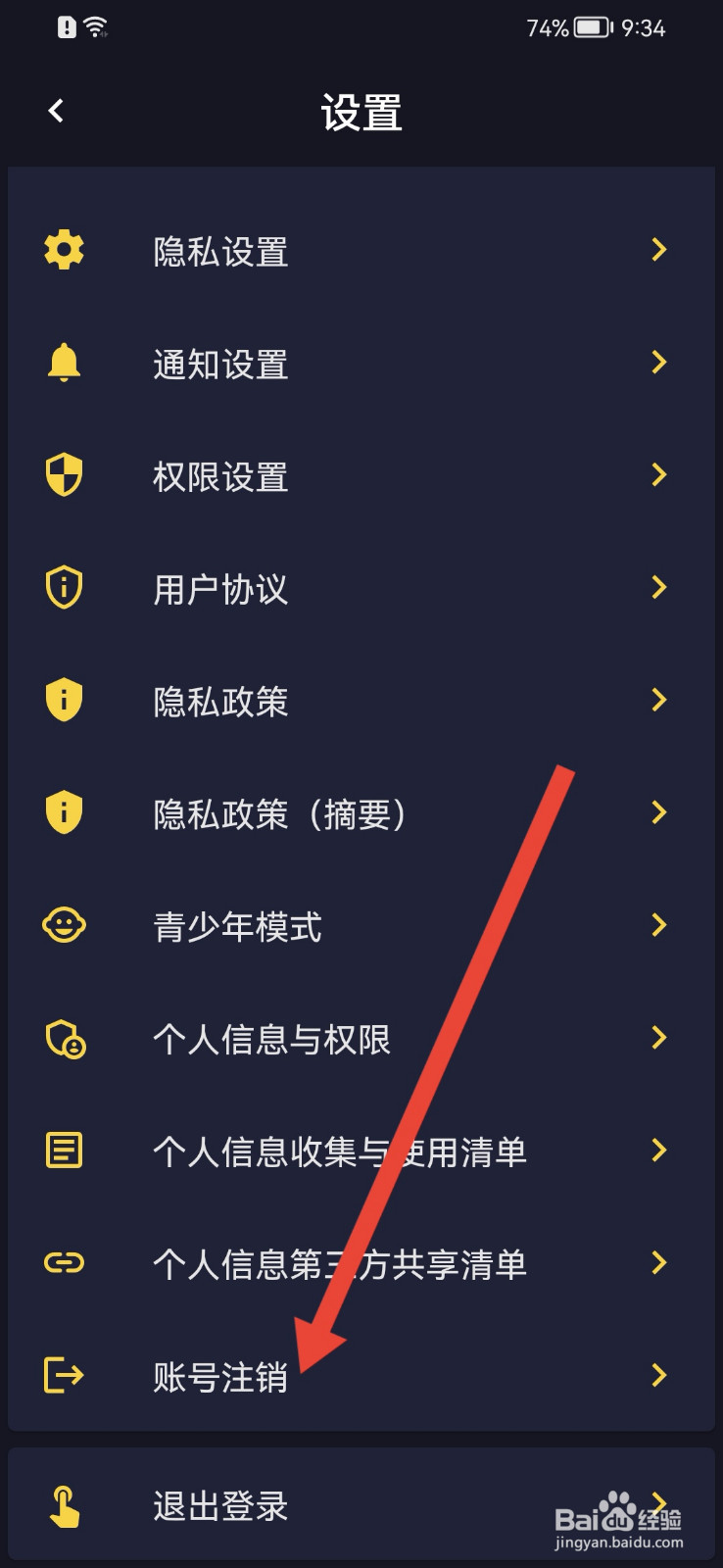Select the bell icon for 通知设置

pos(63,363)
